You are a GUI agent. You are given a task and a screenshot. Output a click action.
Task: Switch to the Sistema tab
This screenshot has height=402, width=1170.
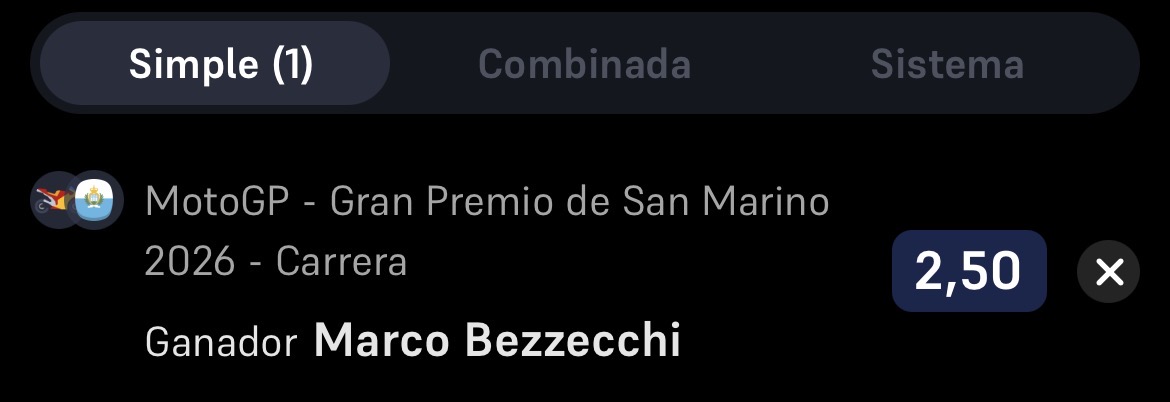(x=947, y=63)
